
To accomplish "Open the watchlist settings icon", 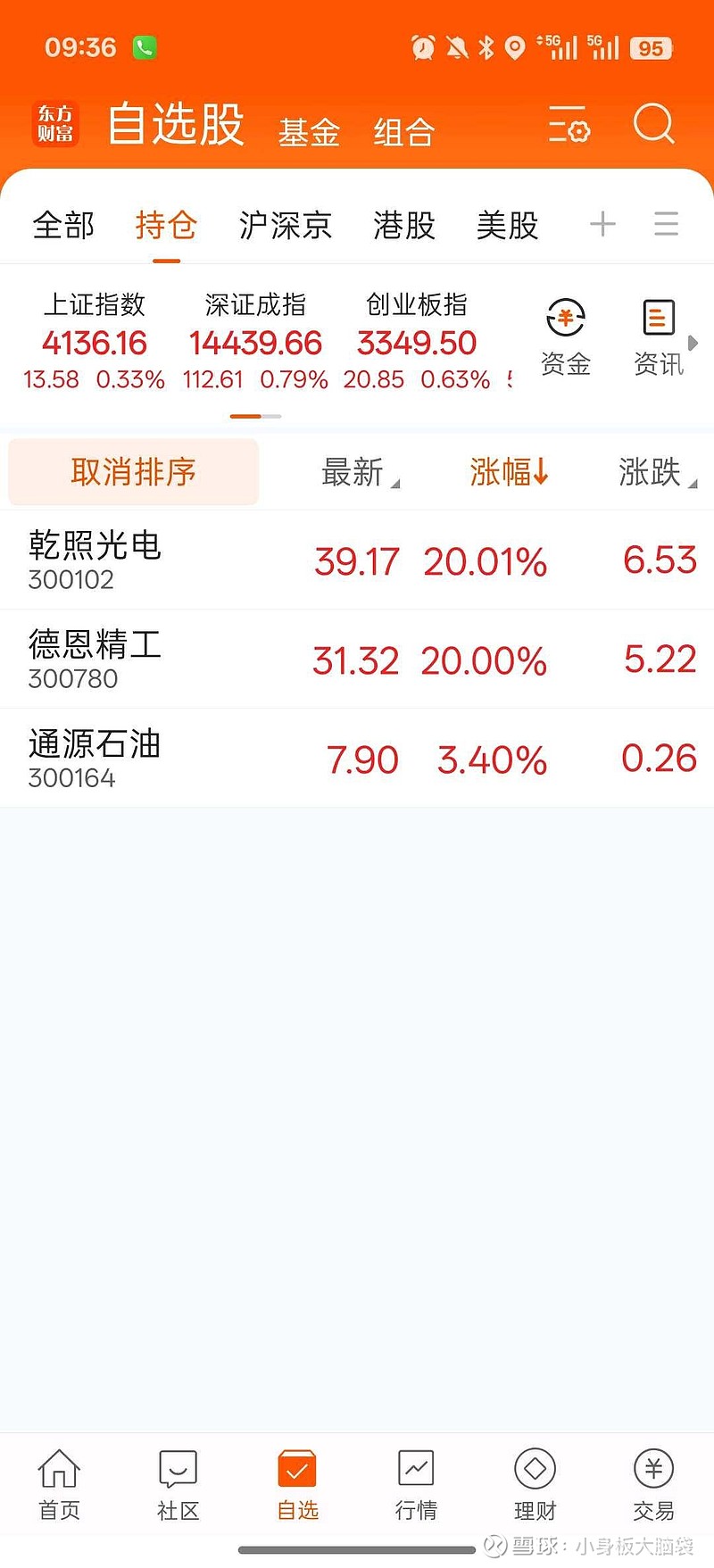I will (569, 125).
